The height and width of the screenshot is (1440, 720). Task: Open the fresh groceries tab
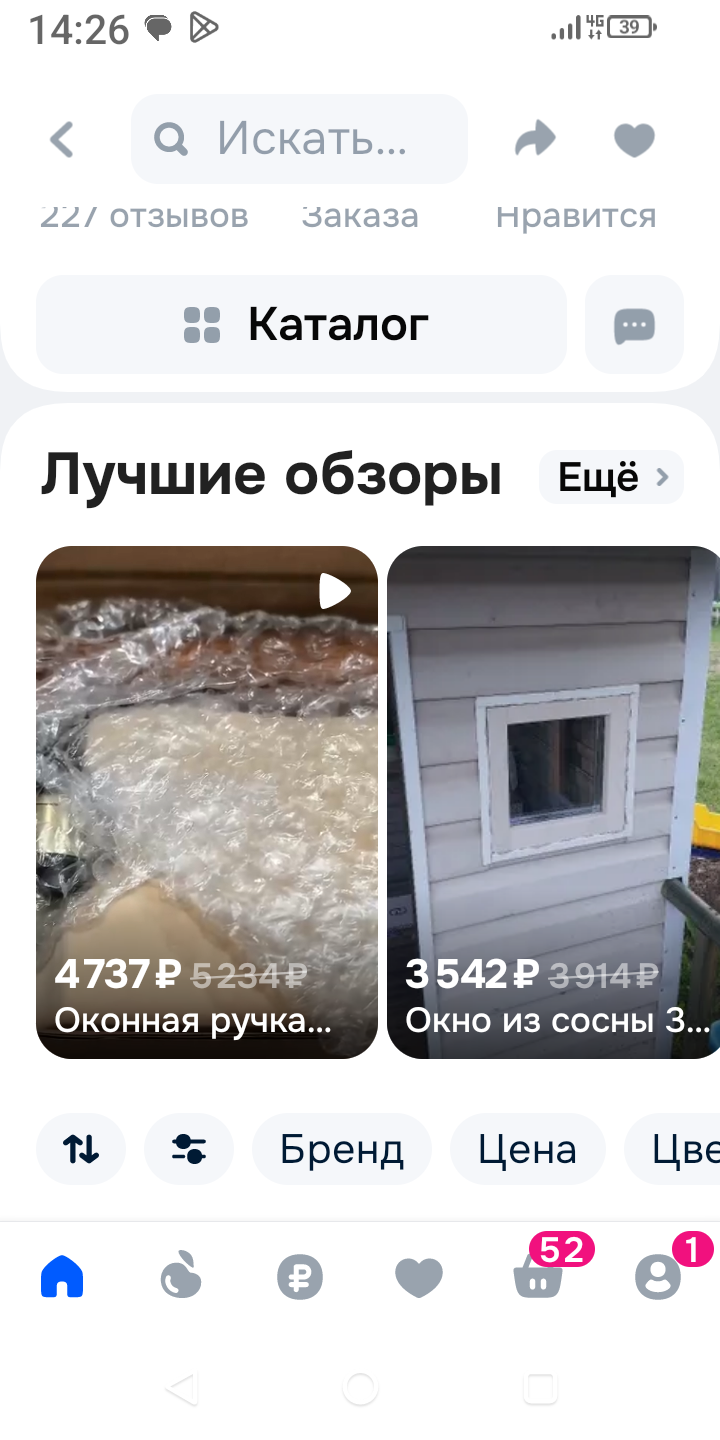181,1277
